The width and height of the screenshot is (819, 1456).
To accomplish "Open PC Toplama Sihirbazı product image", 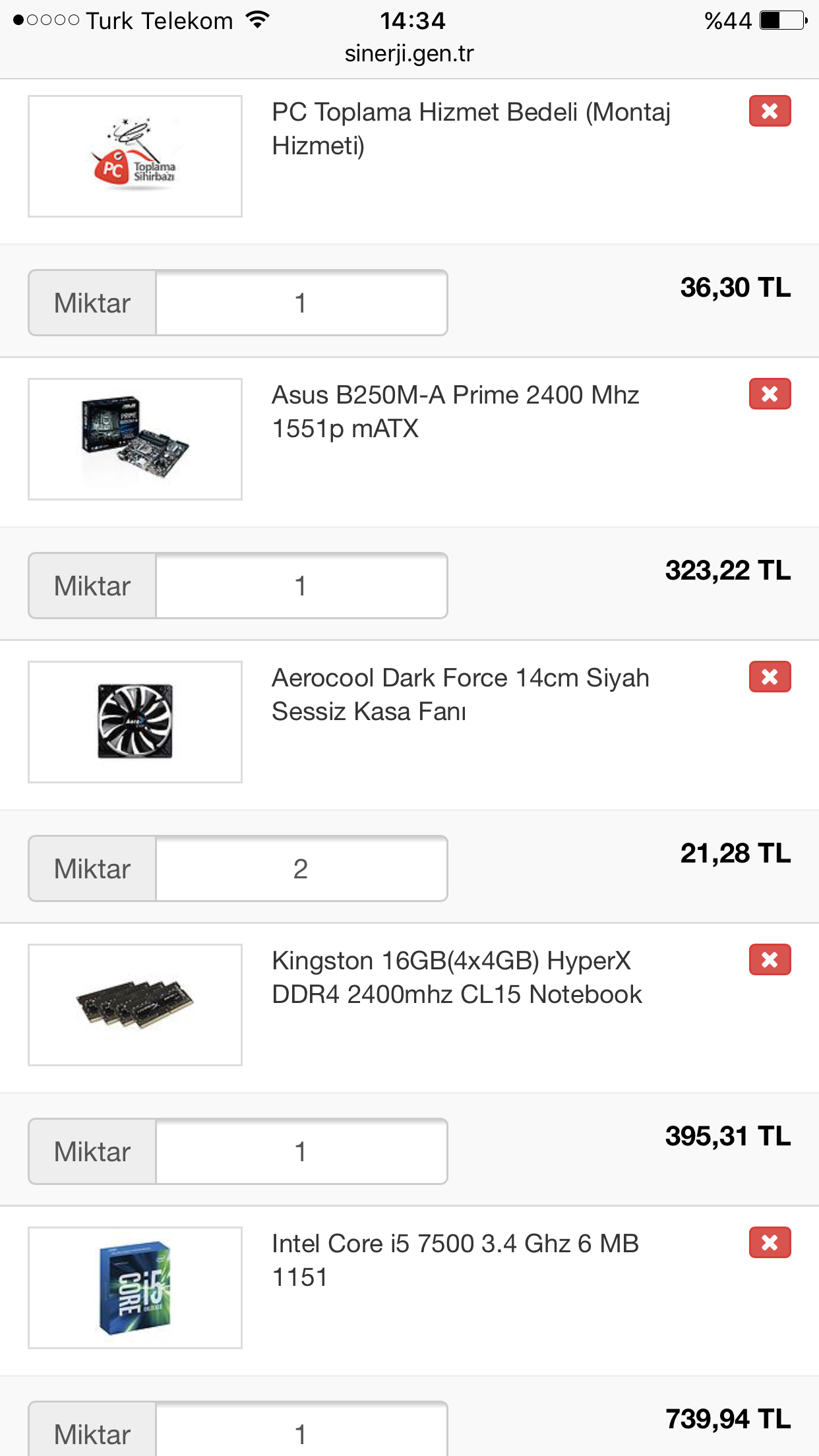I will tap(135, 156).
